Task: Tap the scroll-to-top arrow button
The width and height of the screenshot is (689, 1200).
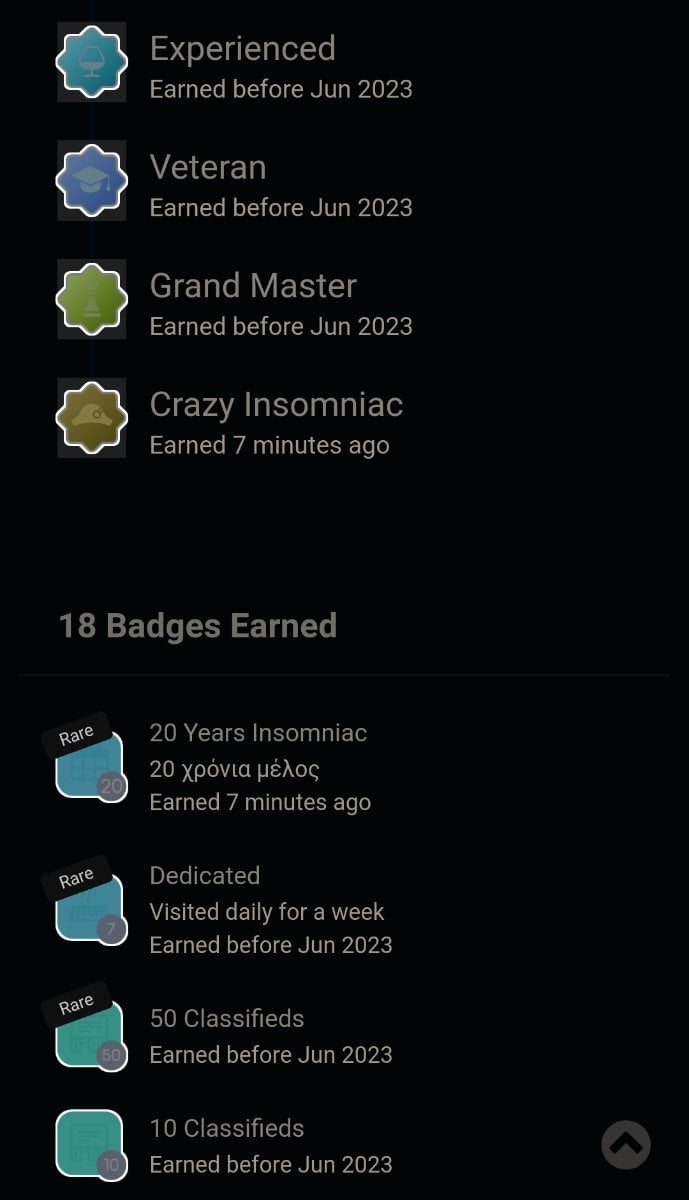Action: click(x=626, y=1145)
